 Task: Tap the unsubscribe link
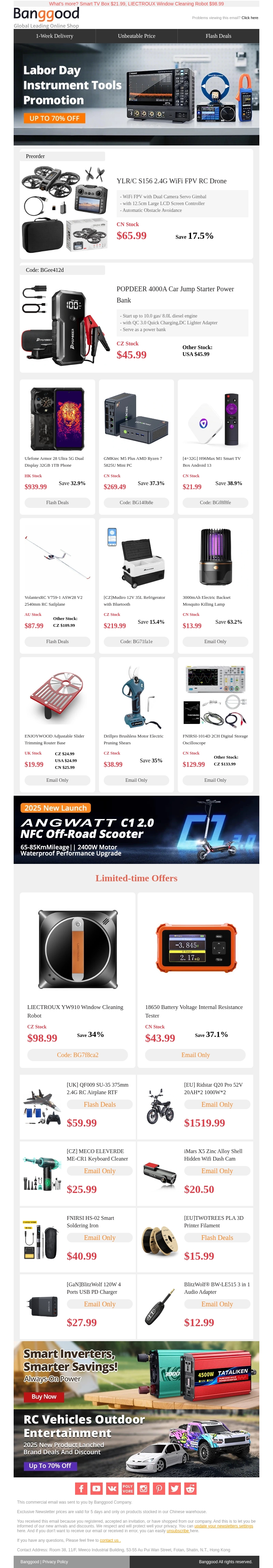pyautogui.click(x=177, y=1530)
